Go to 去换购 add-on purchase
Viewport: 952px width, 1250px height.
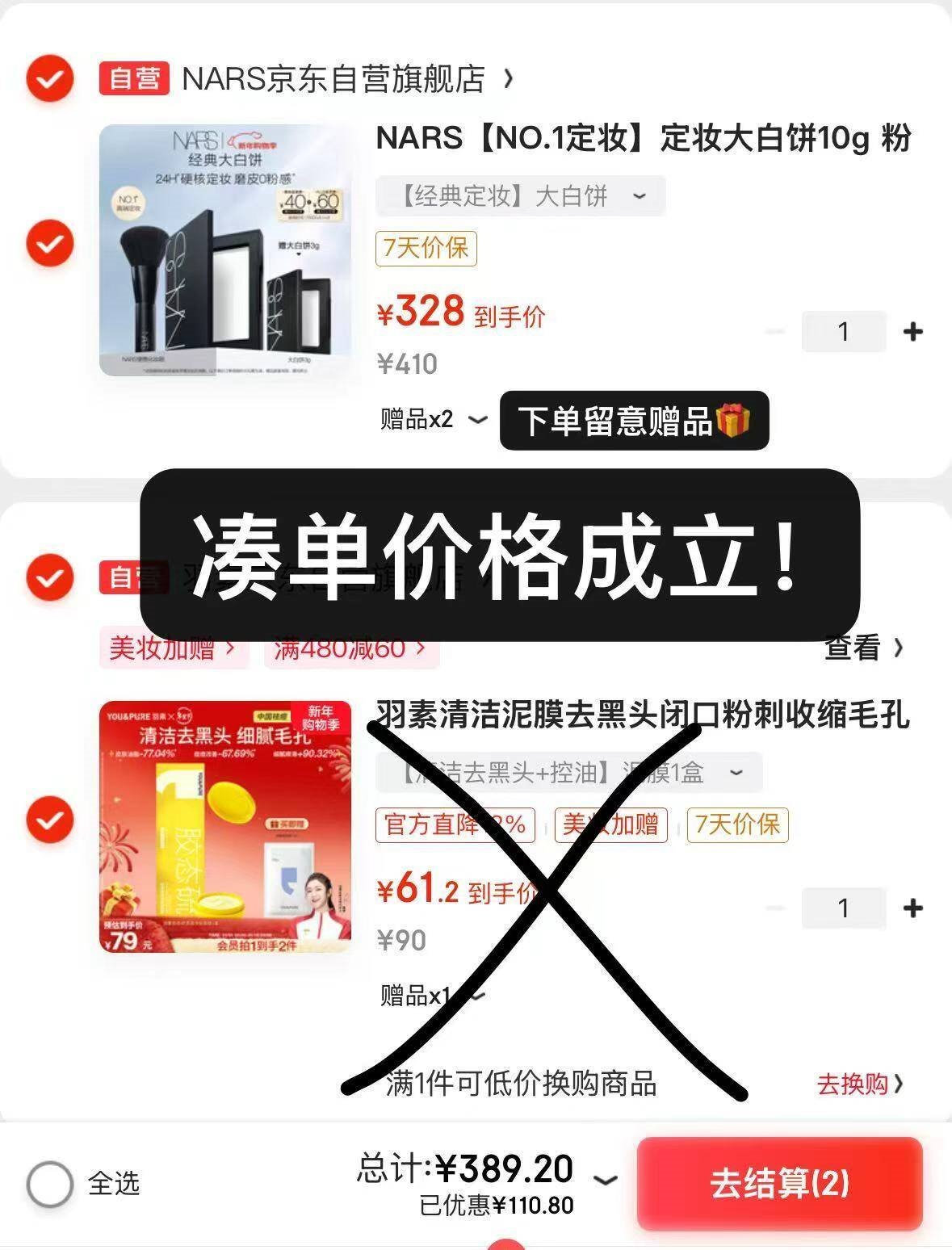point(859,1084)
